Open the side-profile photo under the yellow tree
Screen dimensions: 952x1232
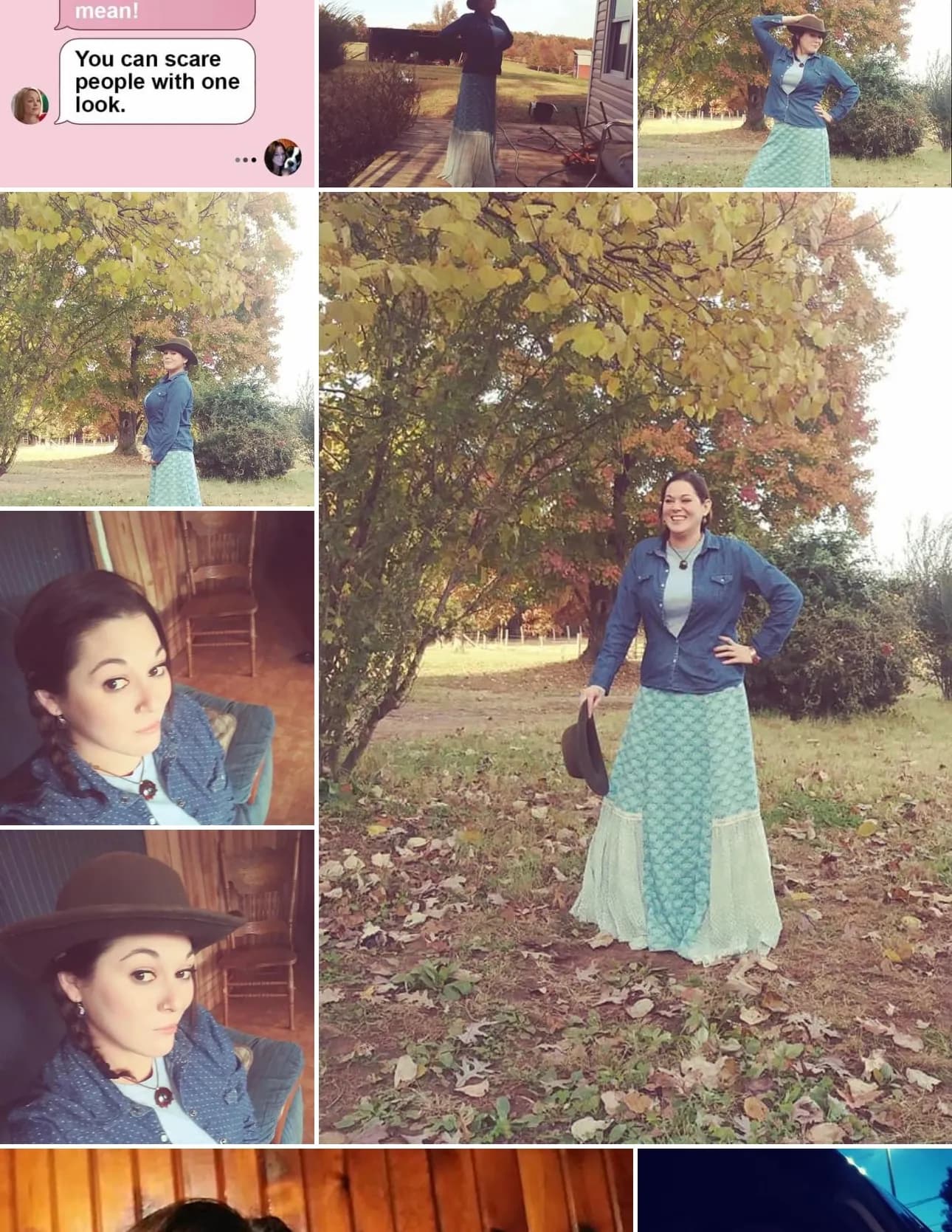(x=157, y=349)
